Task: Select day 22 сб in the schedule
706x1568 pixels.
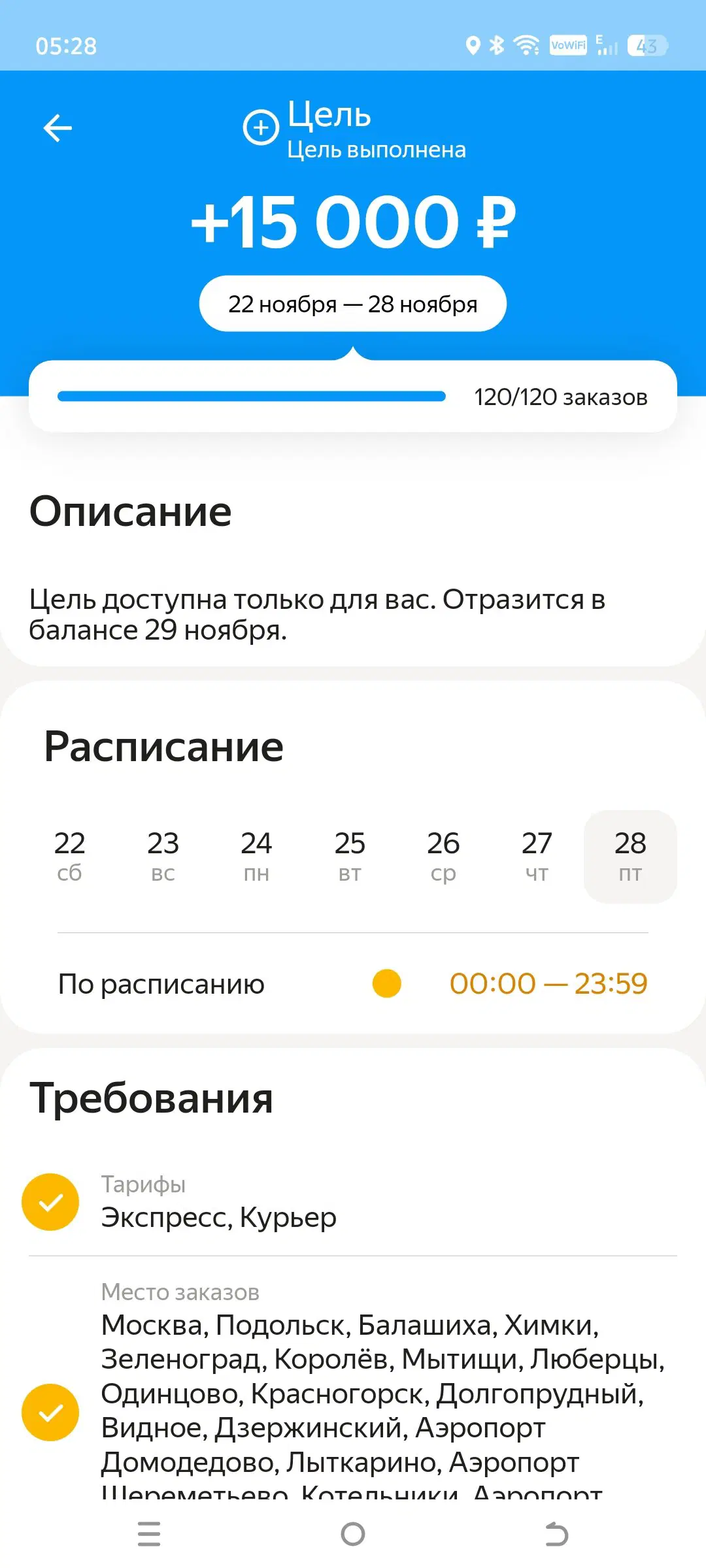Action: pyautogui.click(x=70, y=856)
